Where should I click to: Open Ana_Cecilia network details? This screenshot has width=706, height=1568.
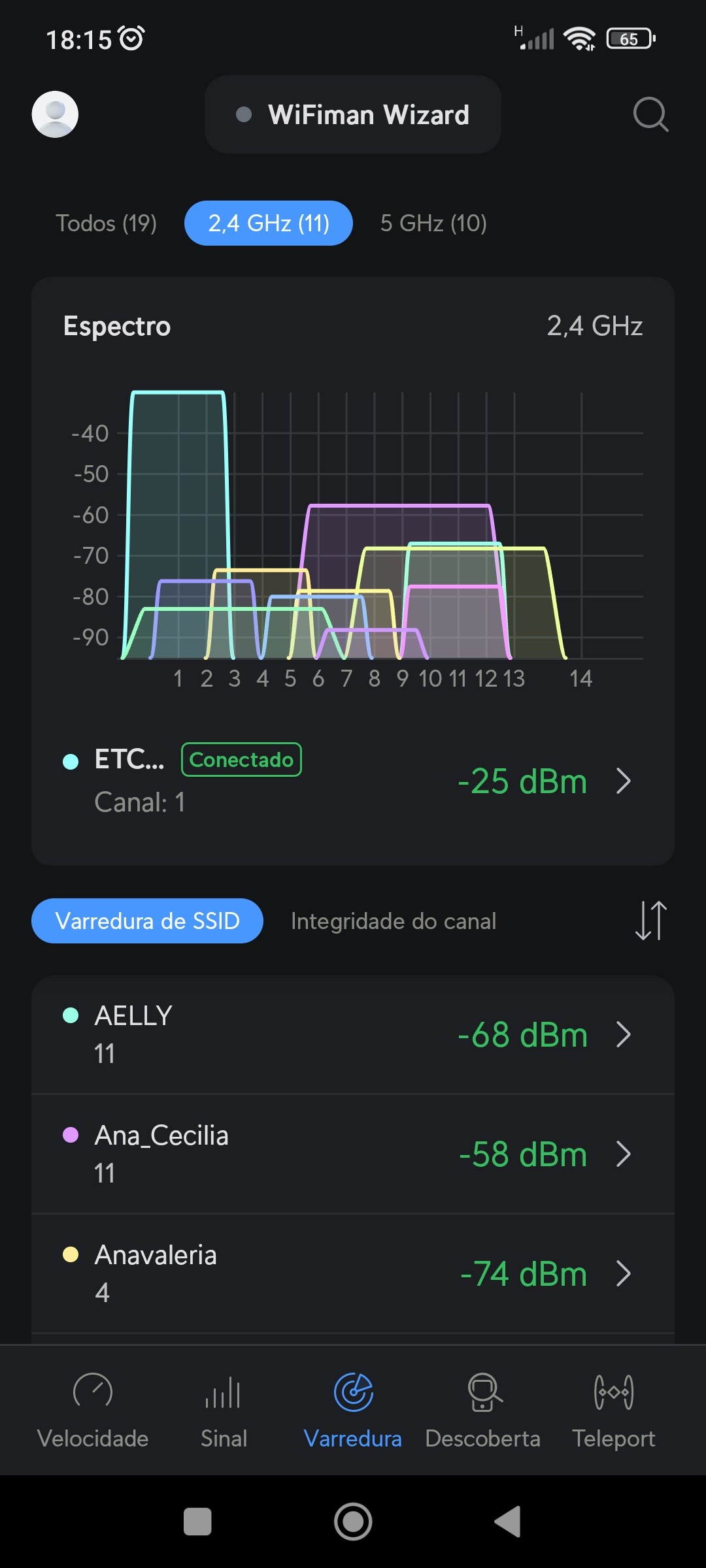[x=353, y=1154]
